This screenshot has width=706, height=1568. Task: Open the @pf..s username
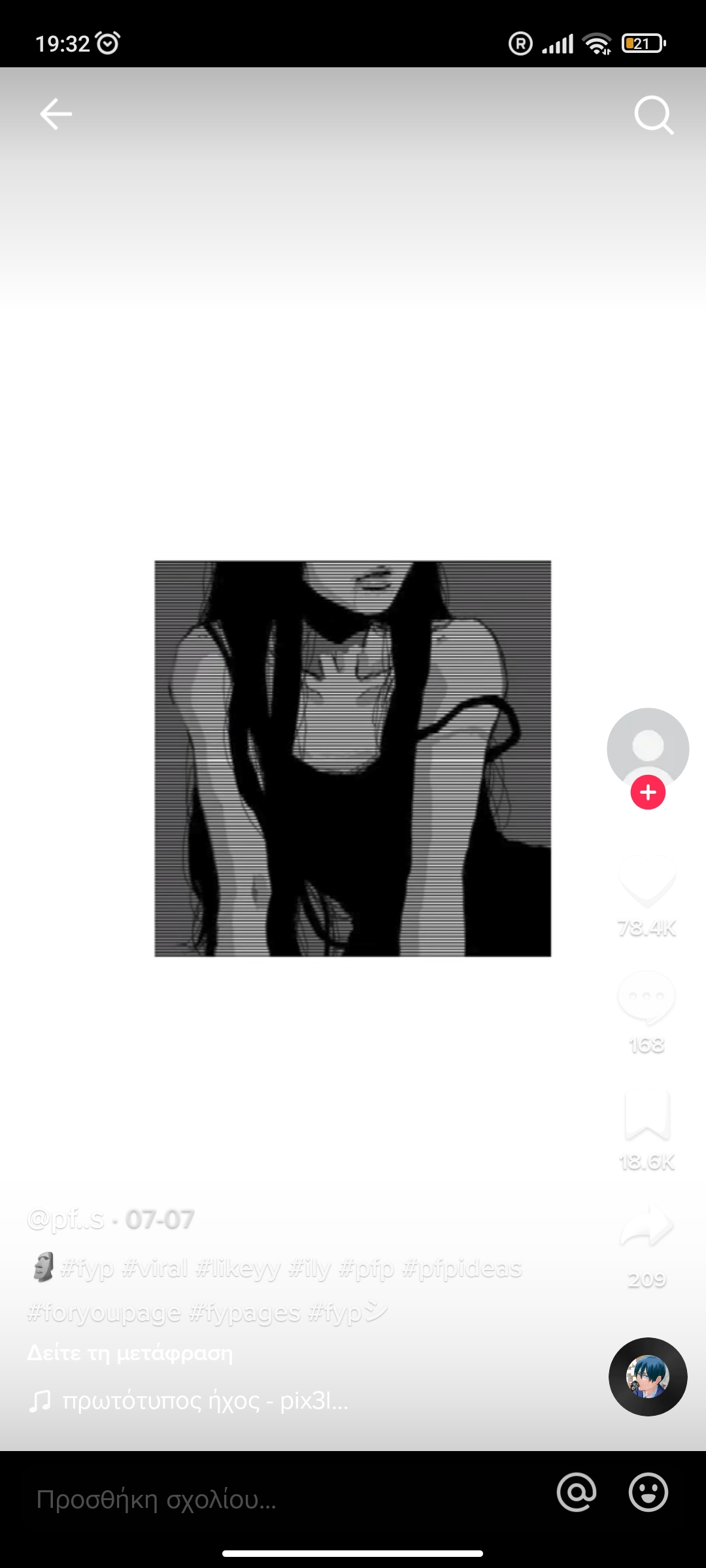click(x=66, y=1220)
